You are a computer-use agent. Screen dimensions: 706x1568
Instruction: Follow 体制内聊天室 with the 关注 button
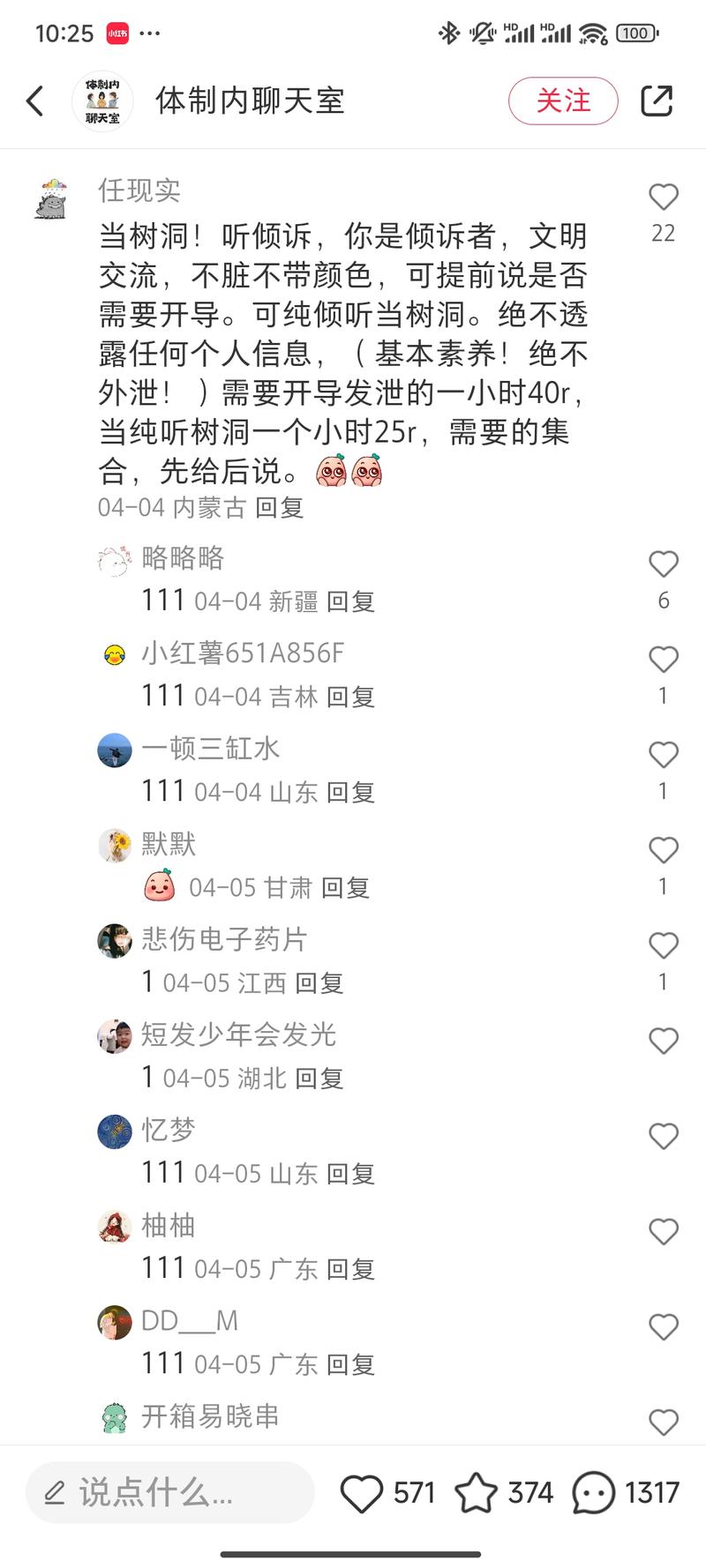pos(563,101)
